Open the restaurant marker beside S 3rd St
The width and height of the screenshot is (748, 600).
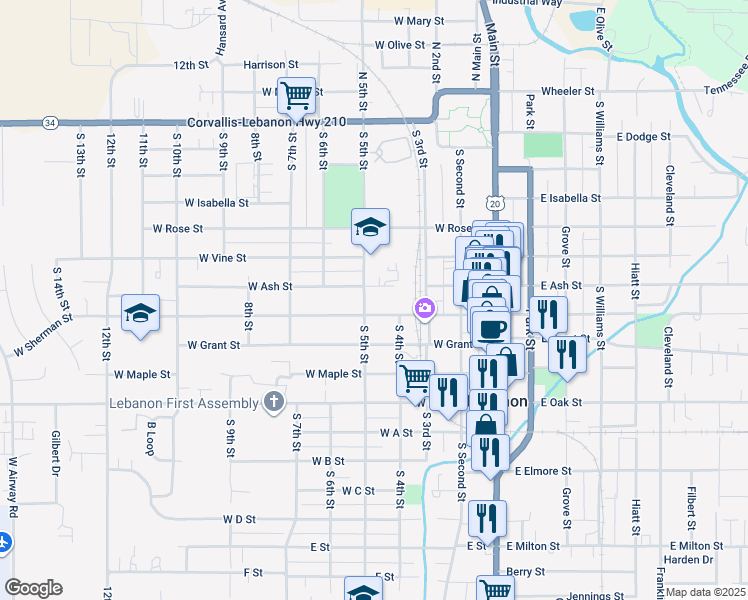(x=448, y=394)
